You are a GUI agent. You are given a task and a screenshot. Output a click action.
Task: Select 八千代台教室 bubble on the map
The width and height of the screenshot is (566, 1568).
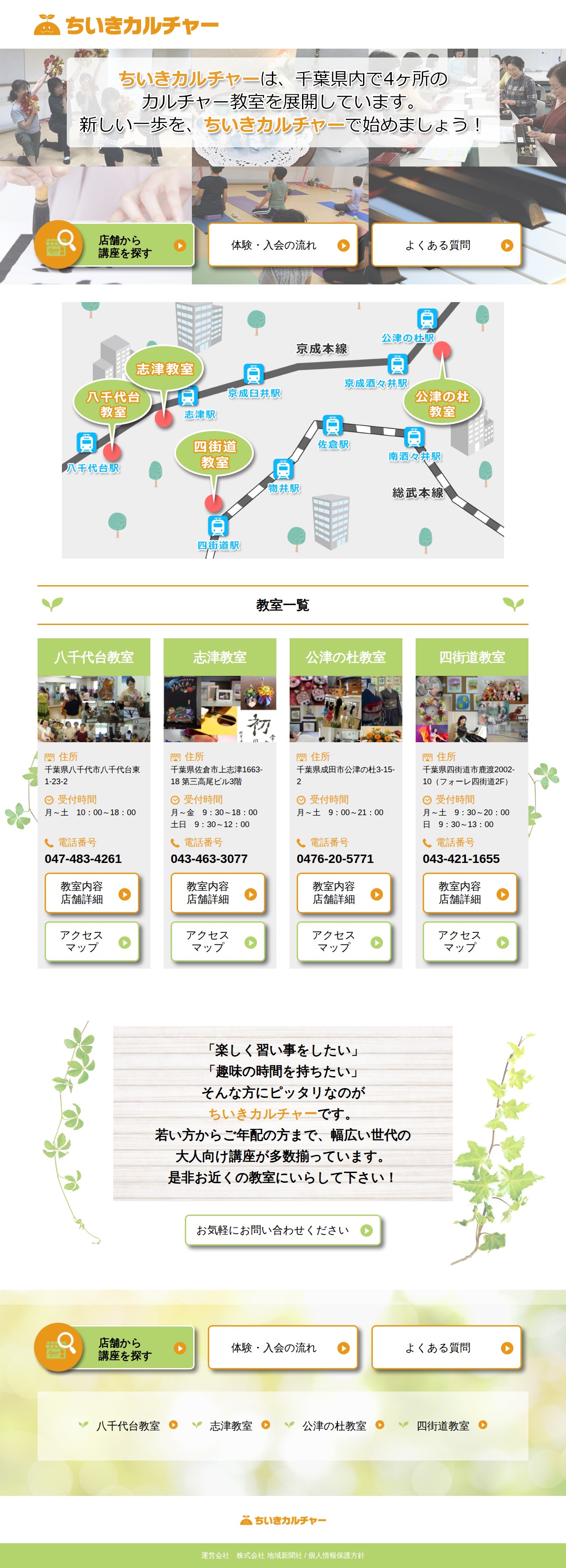pyautogui.click(x=113, y=403)
